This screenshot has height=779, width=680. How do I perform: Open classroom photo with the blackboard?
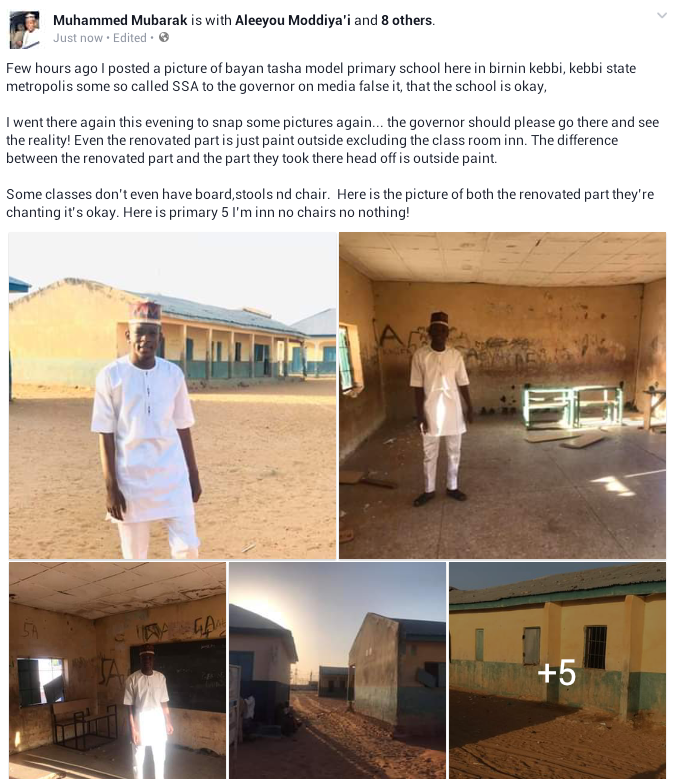117,670
